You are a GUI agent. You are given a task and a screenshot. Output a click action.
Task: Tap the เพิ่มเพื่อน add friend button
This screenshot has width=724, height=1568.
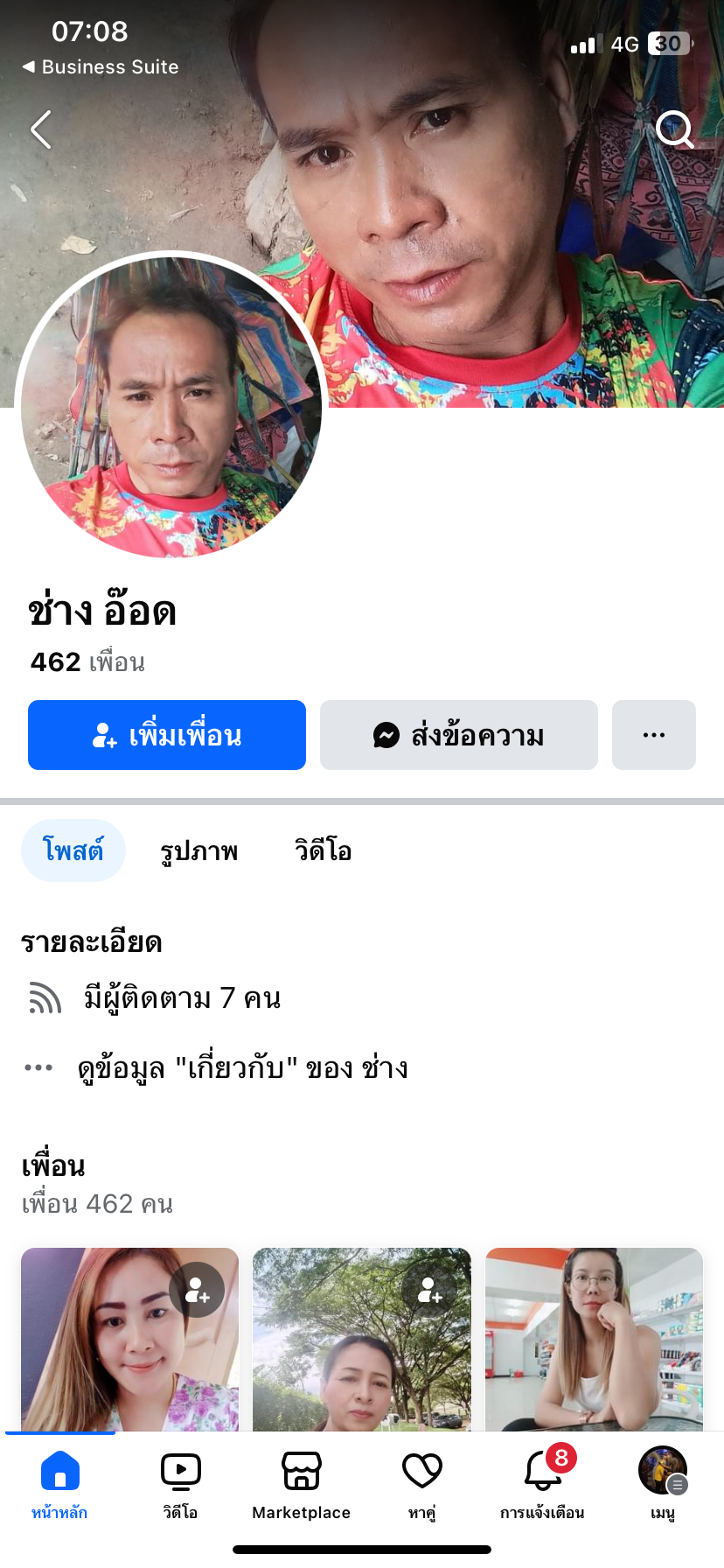tap(167, 735)
